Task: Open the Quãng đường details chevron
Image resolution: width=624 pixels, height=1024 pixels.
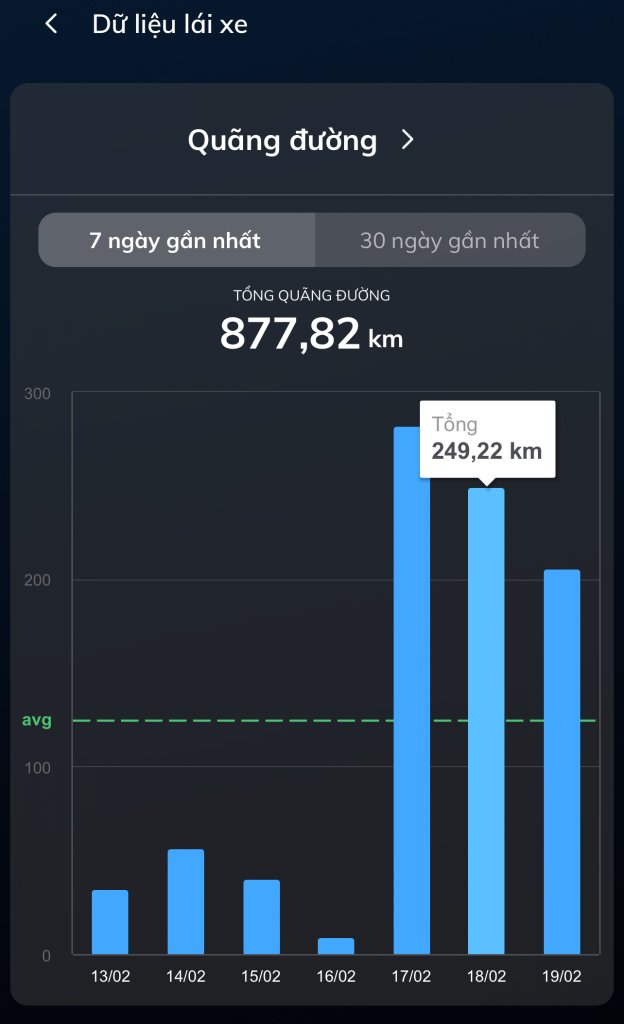Action: coord(407,141)
